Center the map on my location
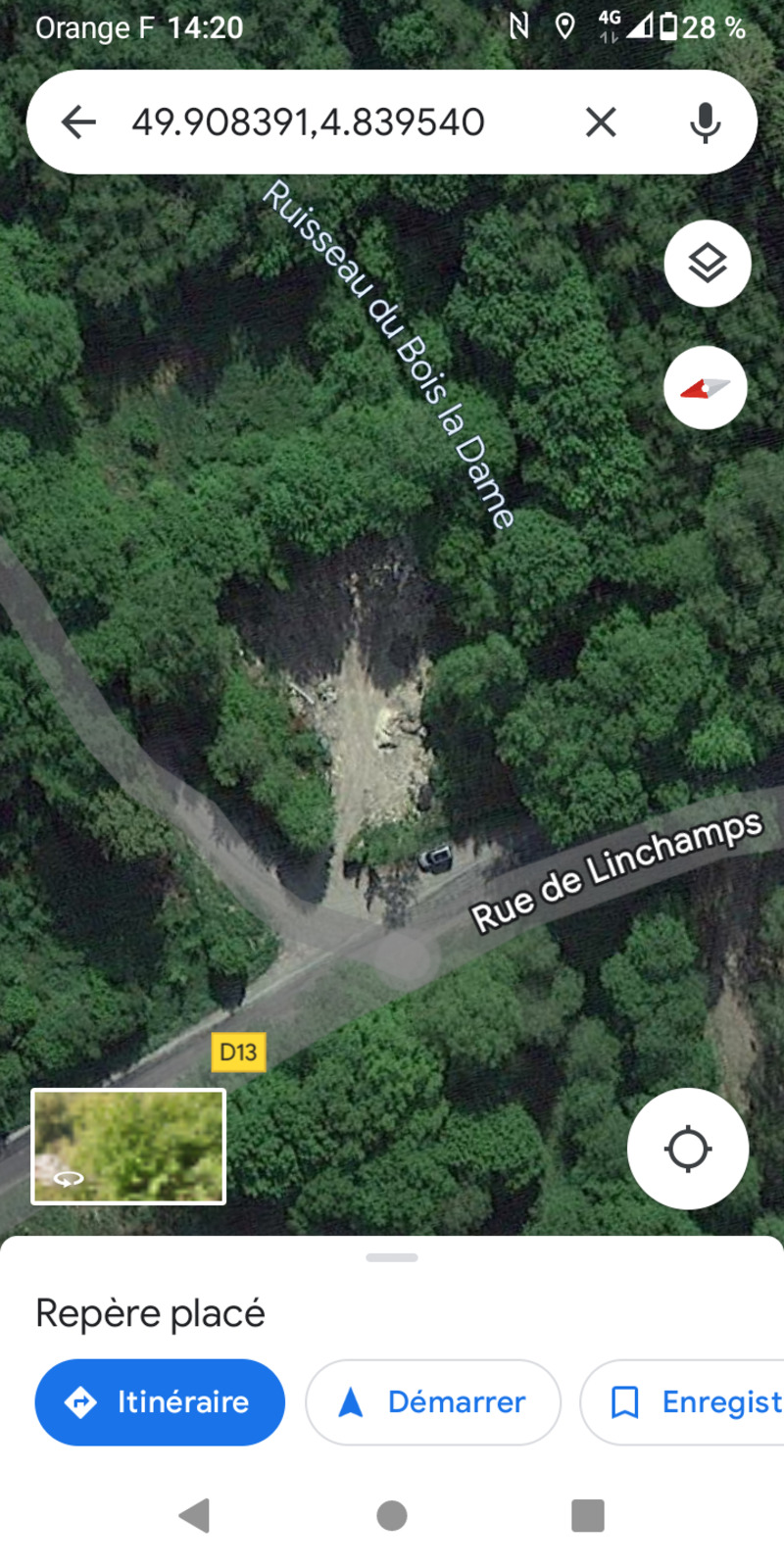 tap(687, 1149)
